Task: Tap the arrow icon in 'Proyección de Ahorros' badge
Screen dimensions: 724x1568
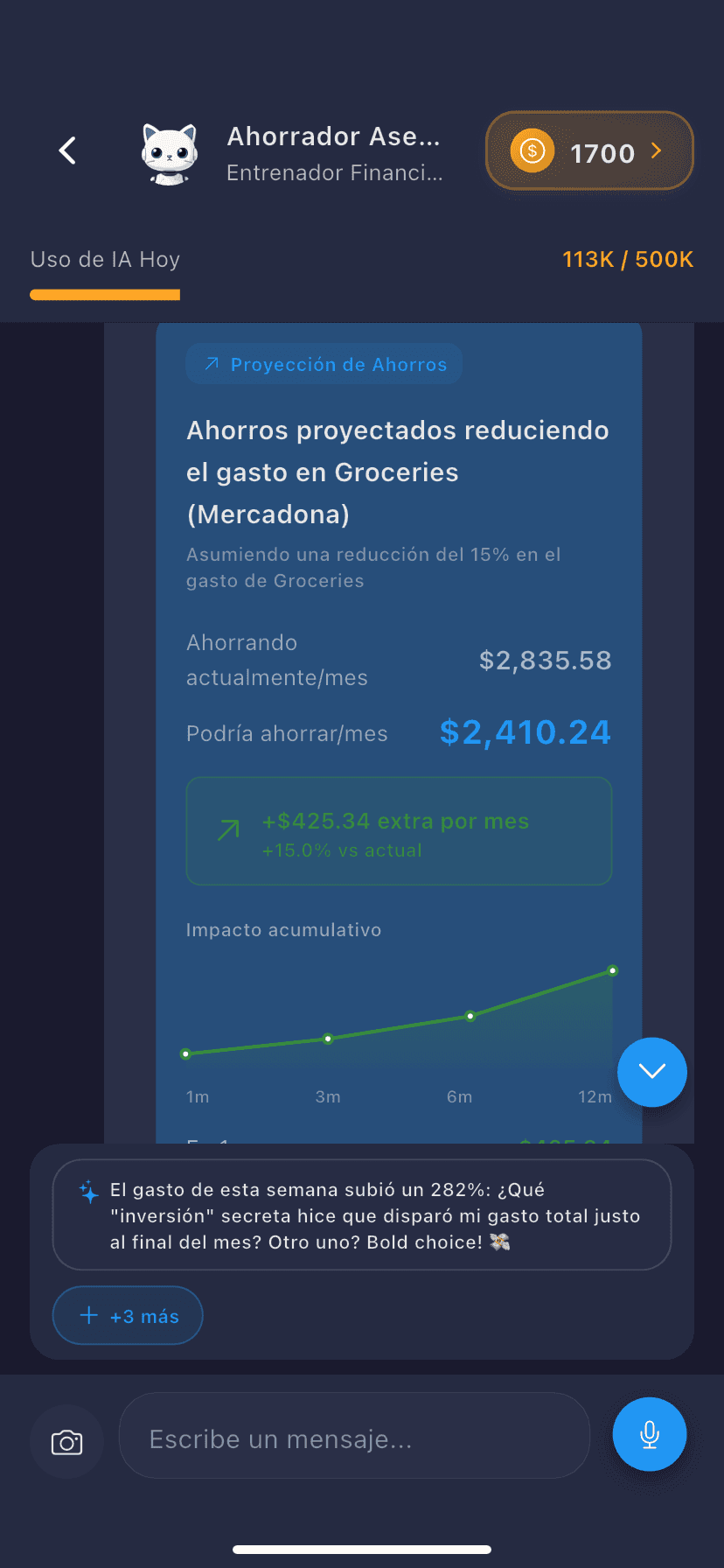Action: [209, 364]
